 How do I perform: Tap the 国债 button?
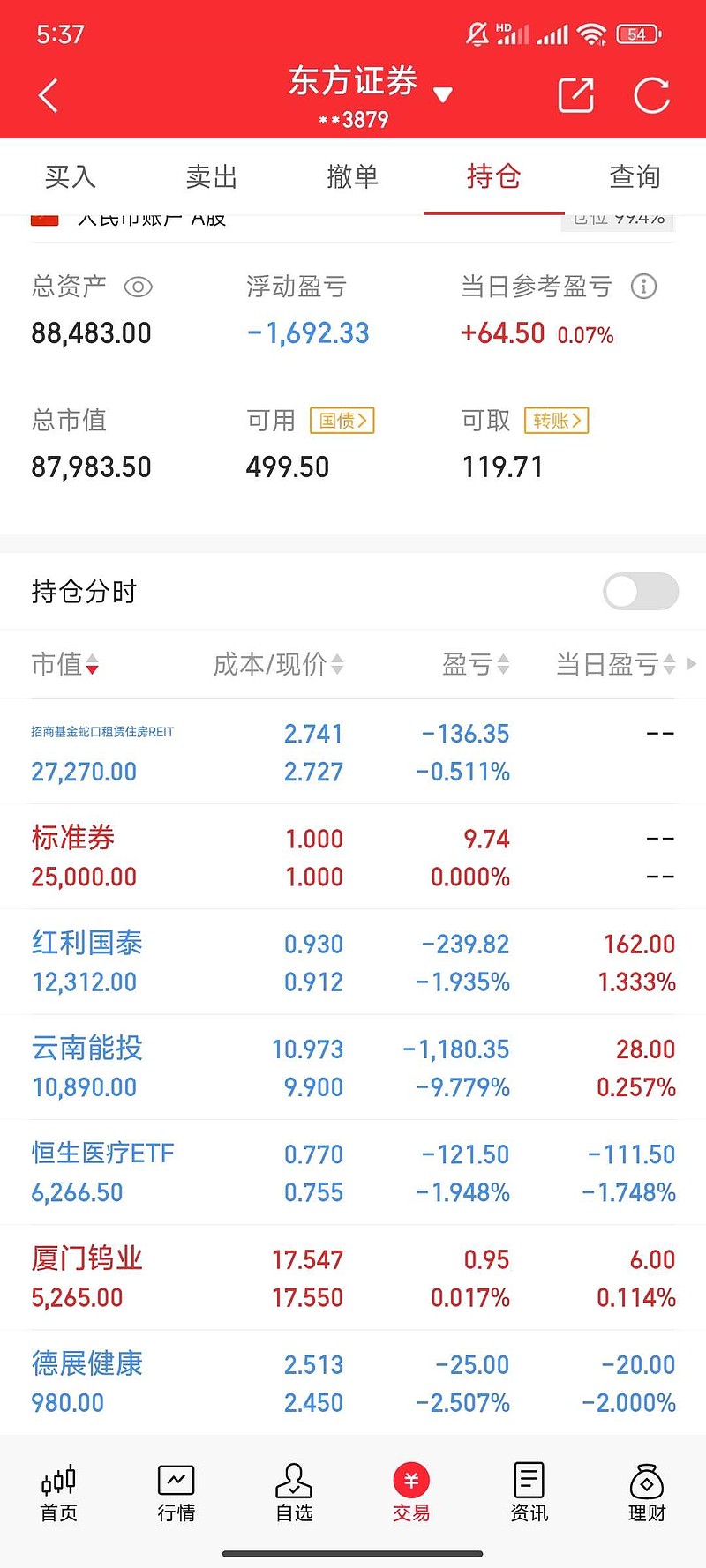tap(342, 421)
